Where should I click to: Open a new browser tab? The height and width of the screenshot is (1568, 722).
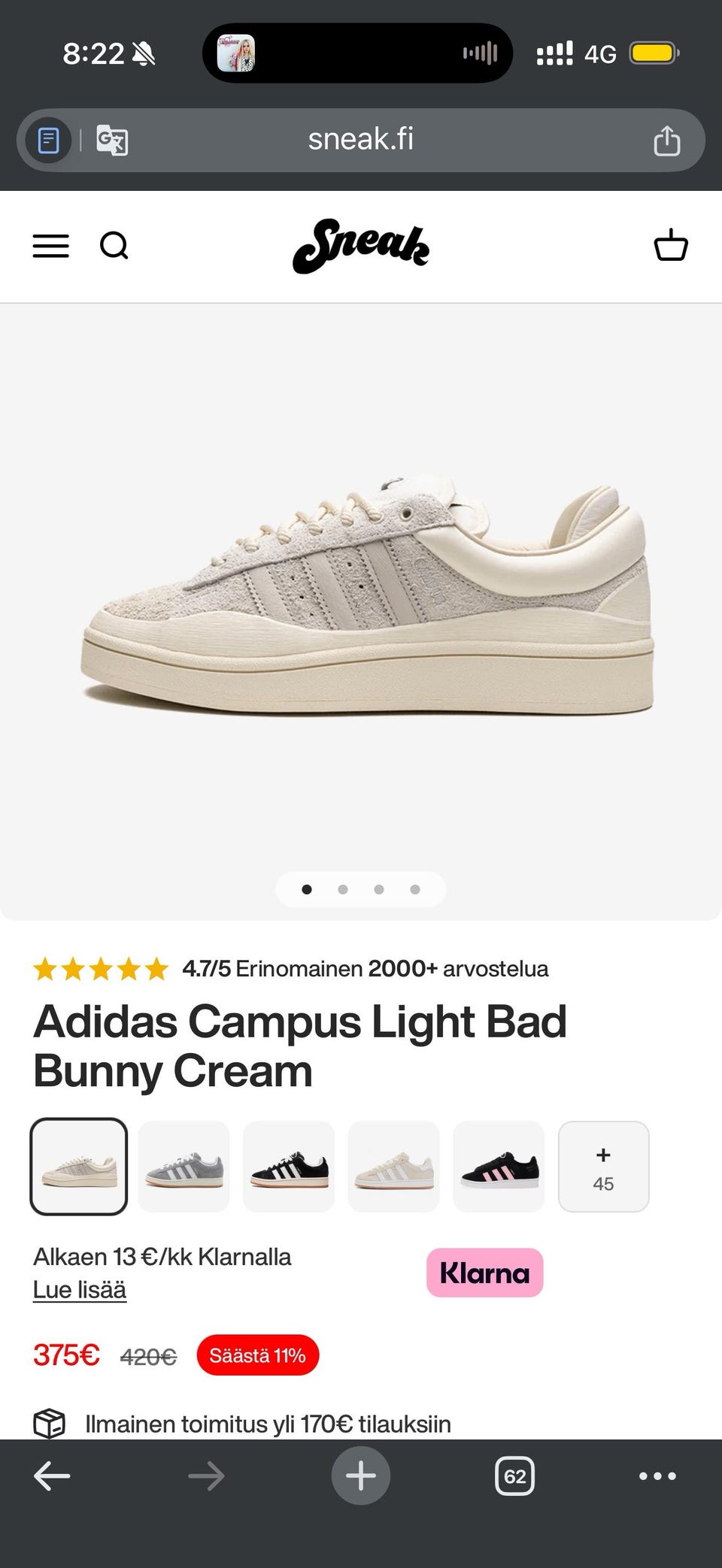(x=360, y=1476)
